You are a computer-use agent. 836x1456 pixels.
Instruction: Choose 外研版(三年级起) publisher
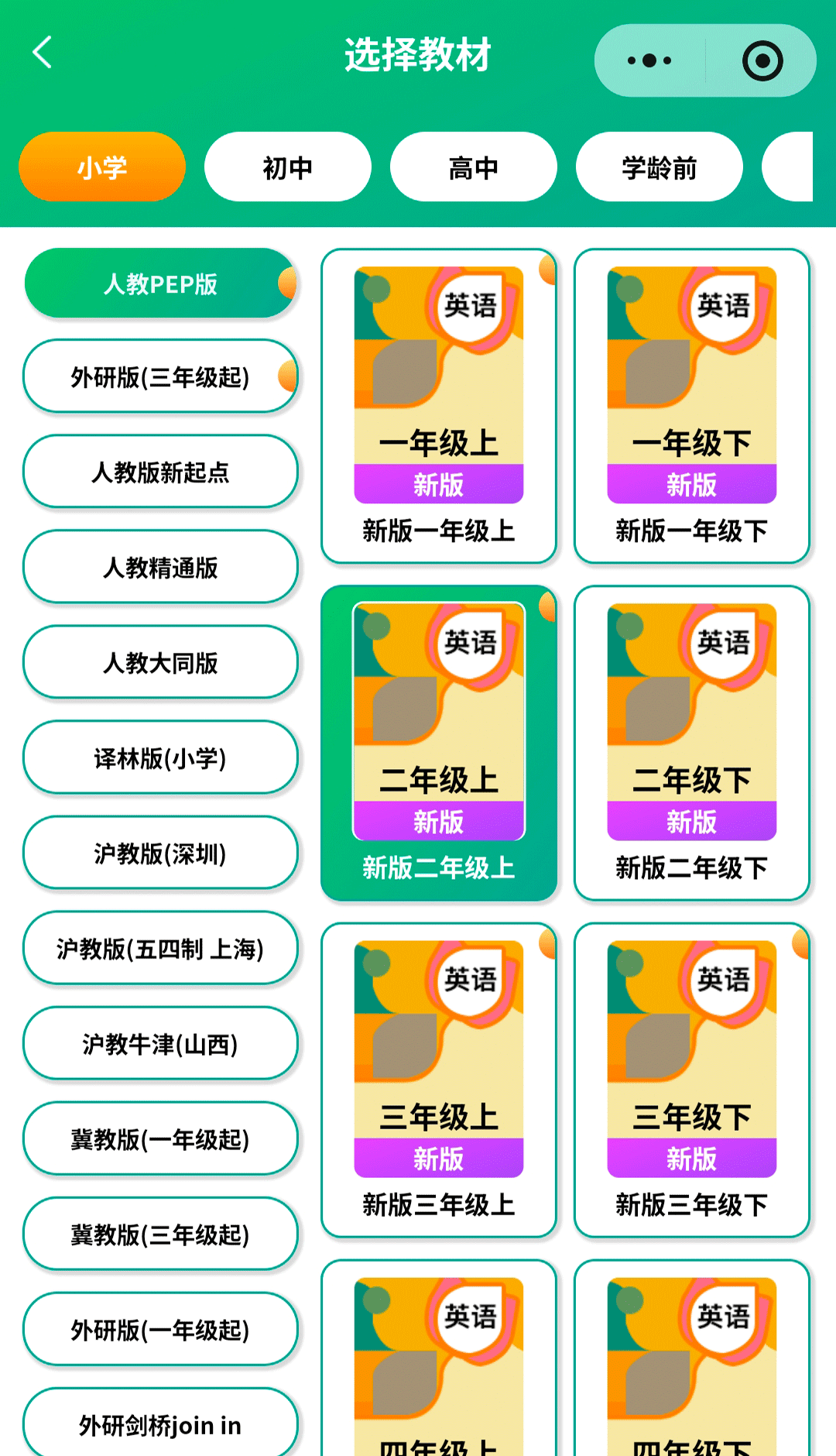point(160,377)
